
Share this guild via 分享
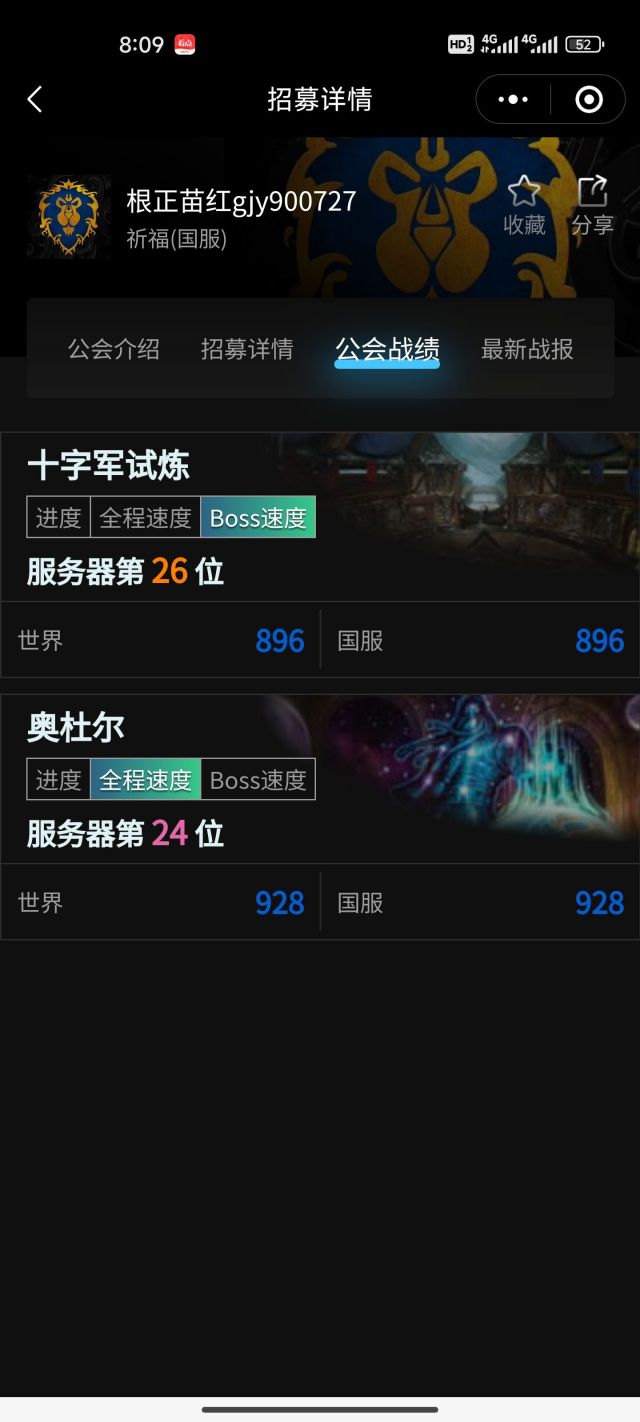point(592,205)
